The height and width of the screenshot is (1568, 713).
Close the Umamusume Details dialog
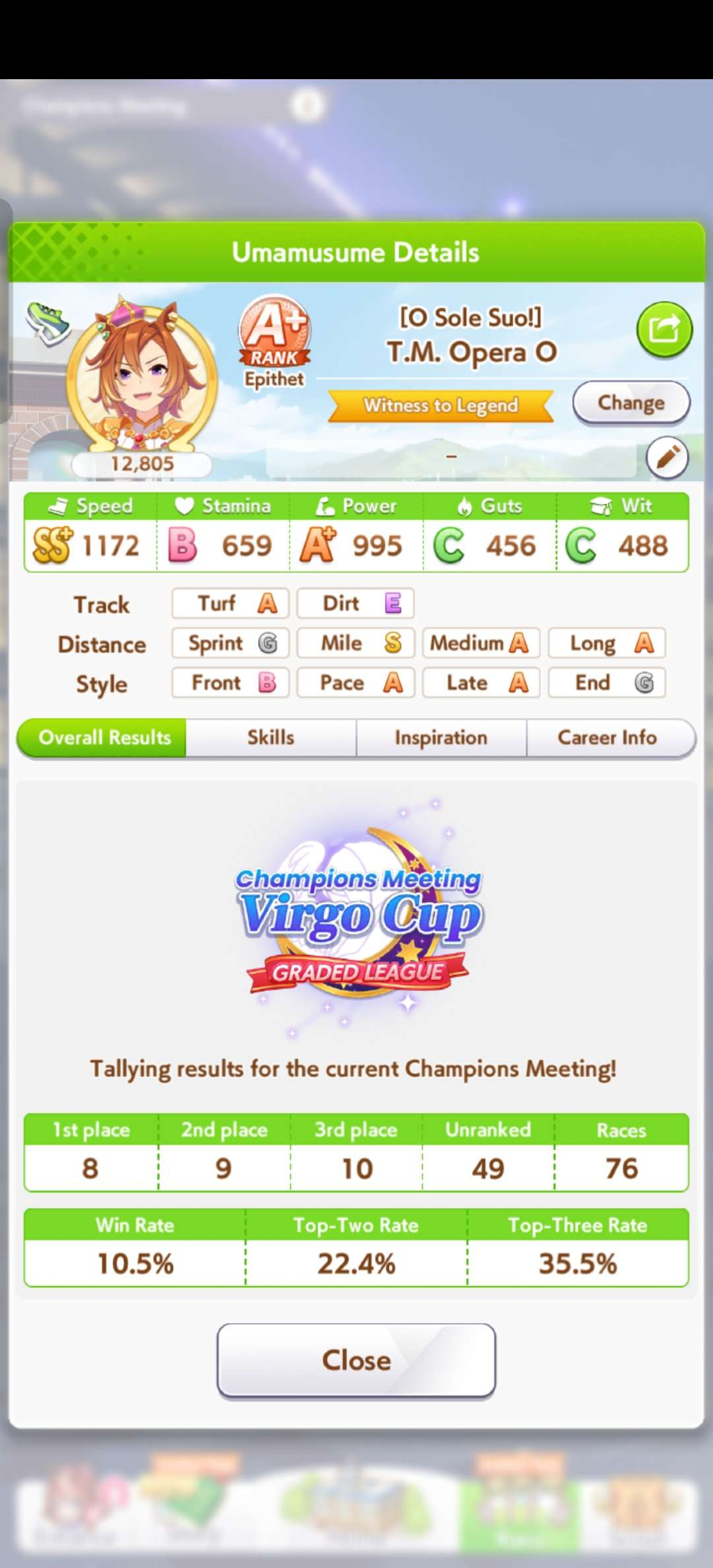(x=356, y=1360)
